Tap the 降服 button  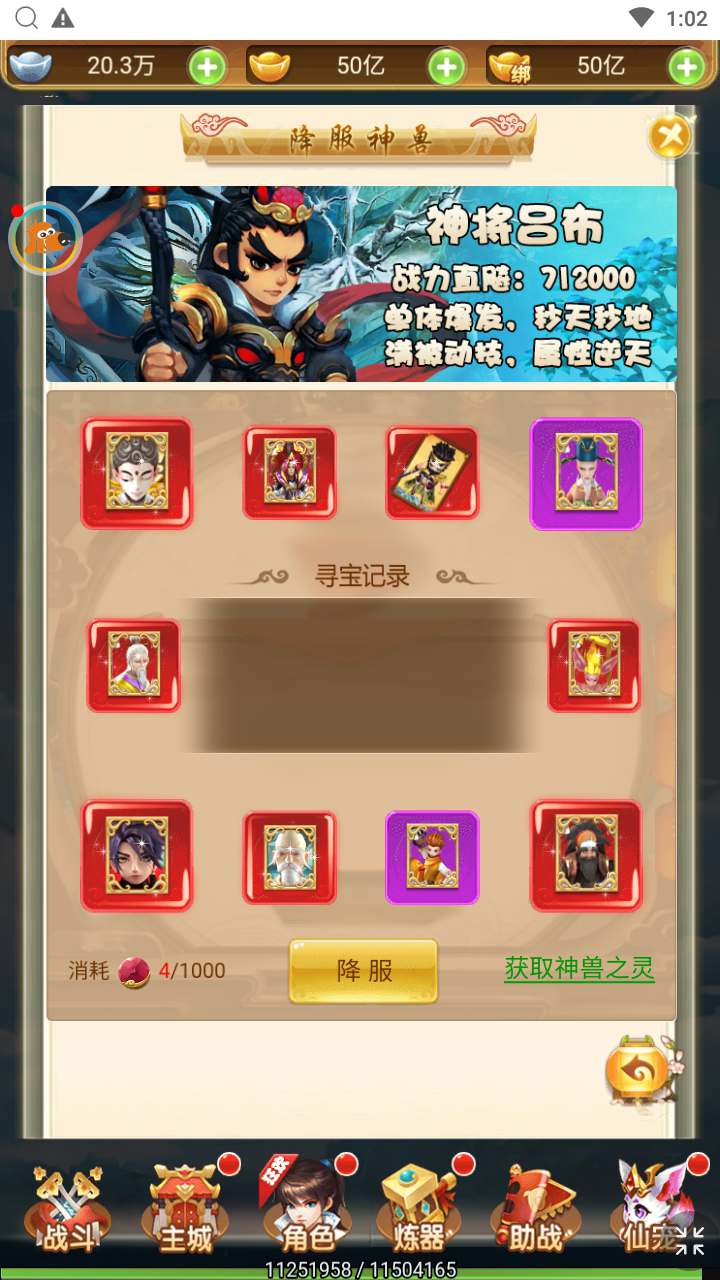(x=363, y=971)
